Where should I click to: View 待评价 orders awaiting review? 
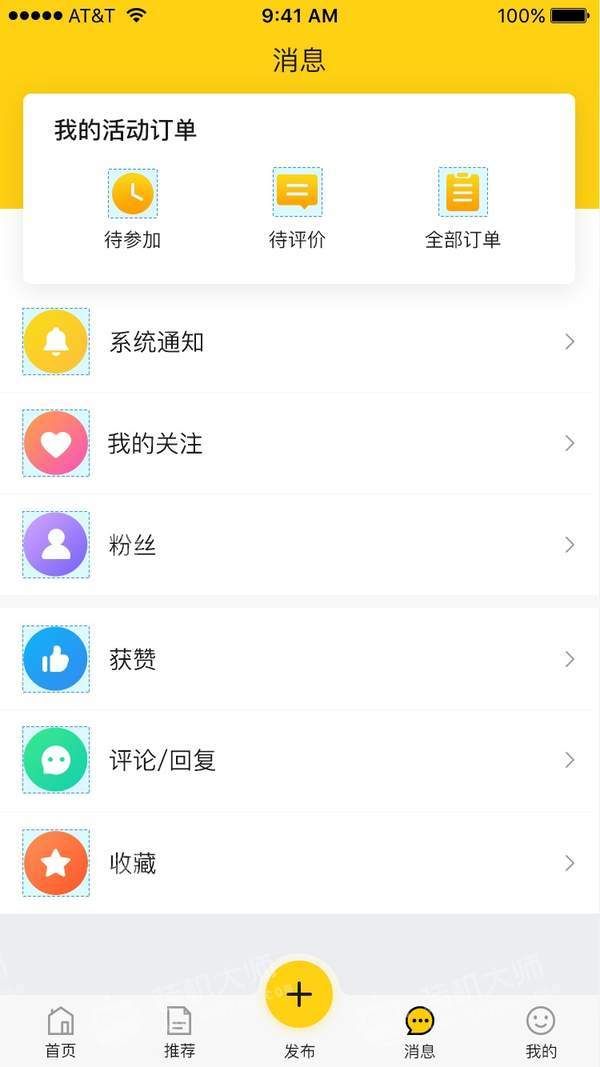click(x=297, y=208)
